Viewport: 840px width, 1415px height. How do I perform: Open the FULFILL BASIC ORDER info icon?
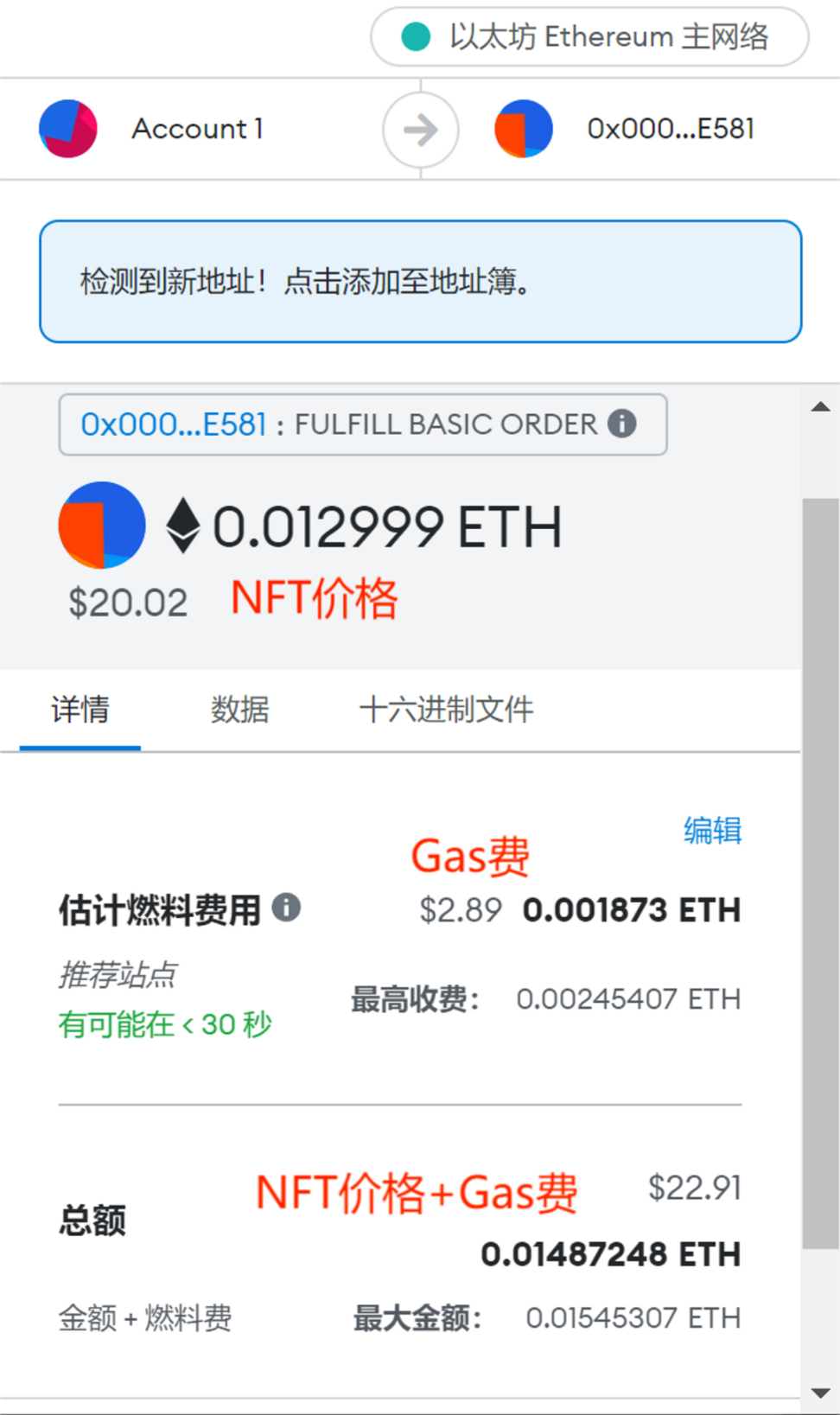pyautogui.click(x=621, y=424)
